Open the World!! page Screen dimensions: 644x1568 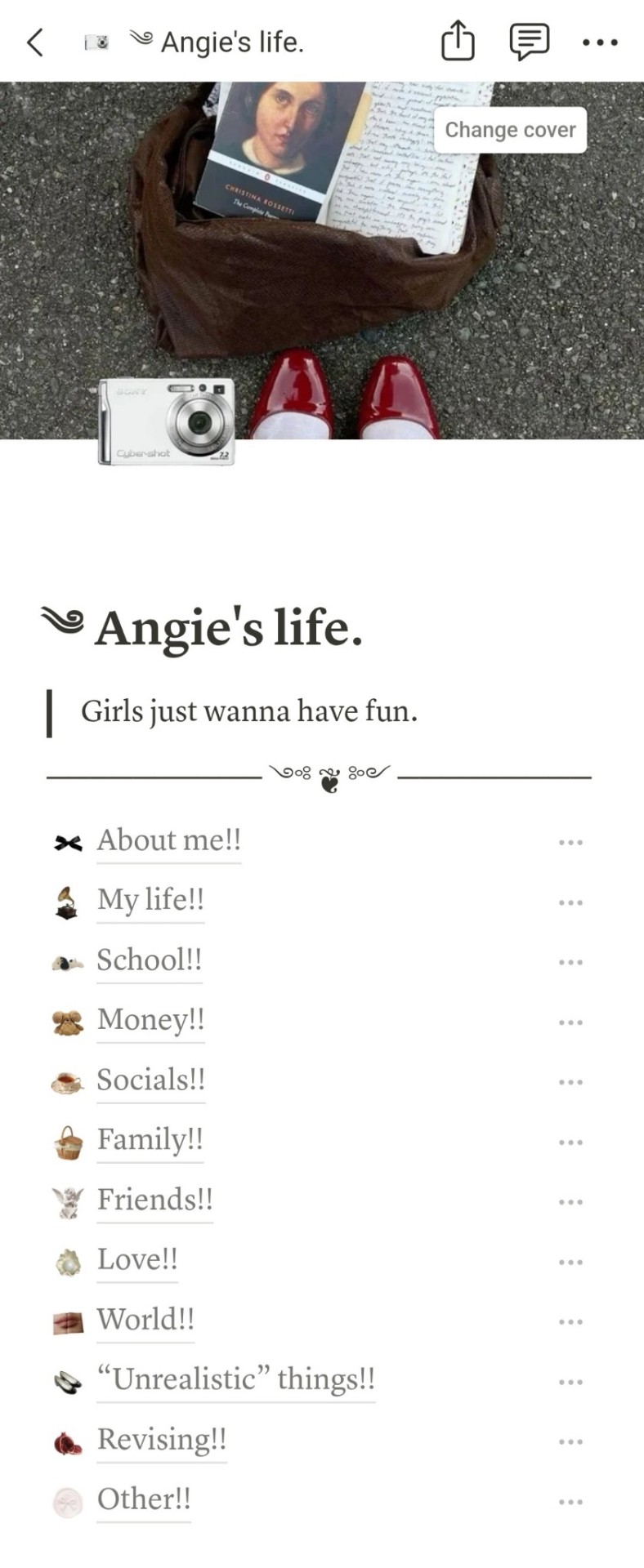click(x=145, y=1320)
